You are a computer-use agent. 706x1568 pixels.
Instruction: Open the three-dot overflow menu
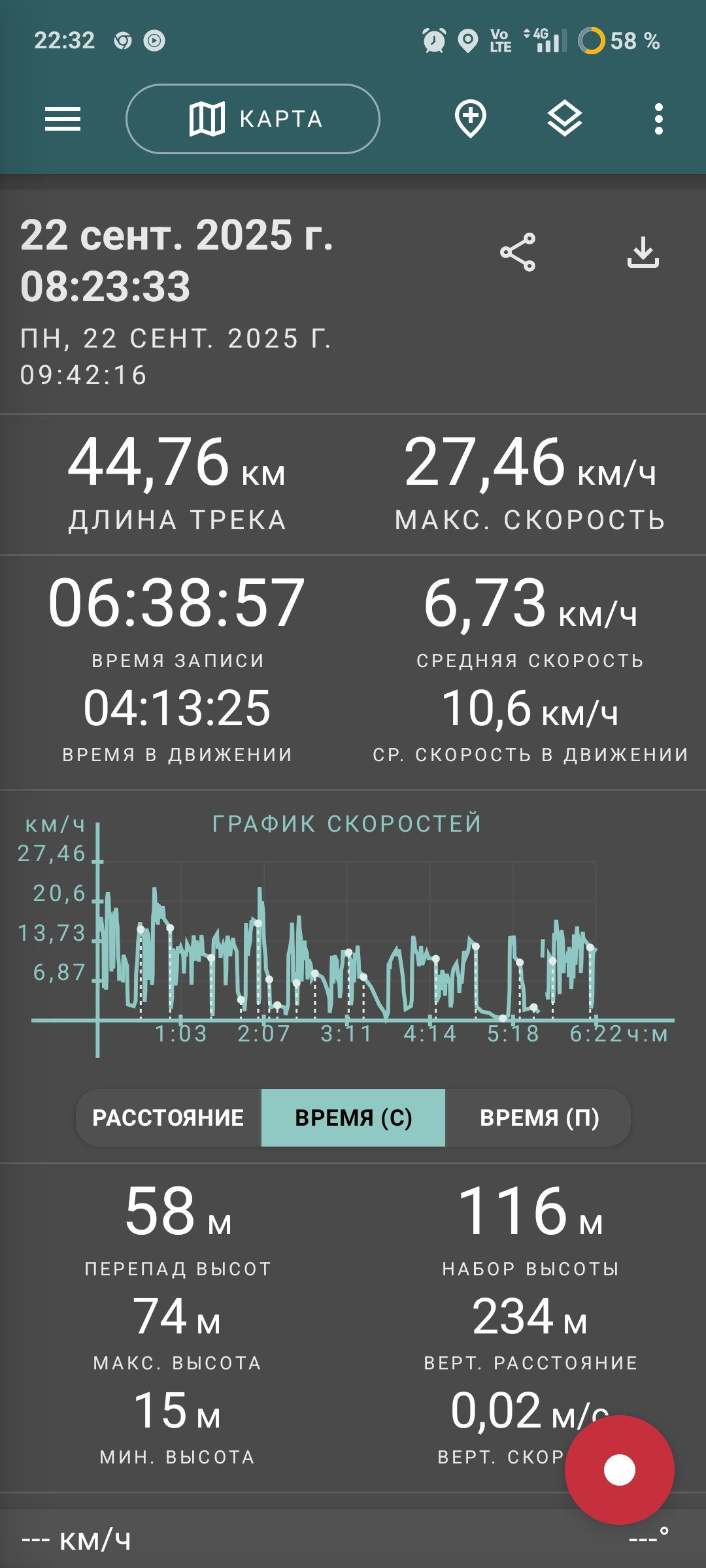point(659,119)
